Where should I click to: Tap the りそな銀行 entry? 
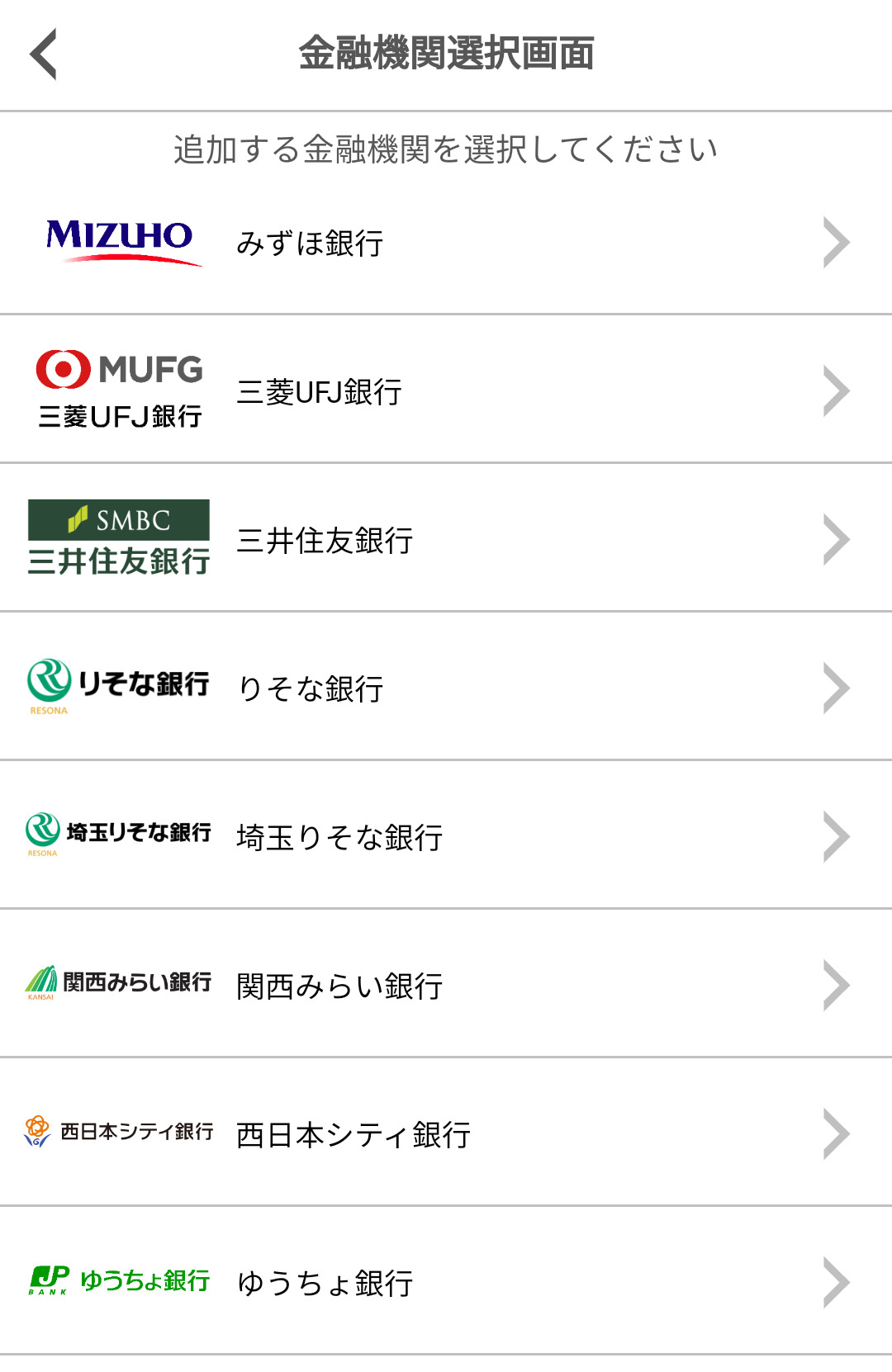[x=446, y=688]
